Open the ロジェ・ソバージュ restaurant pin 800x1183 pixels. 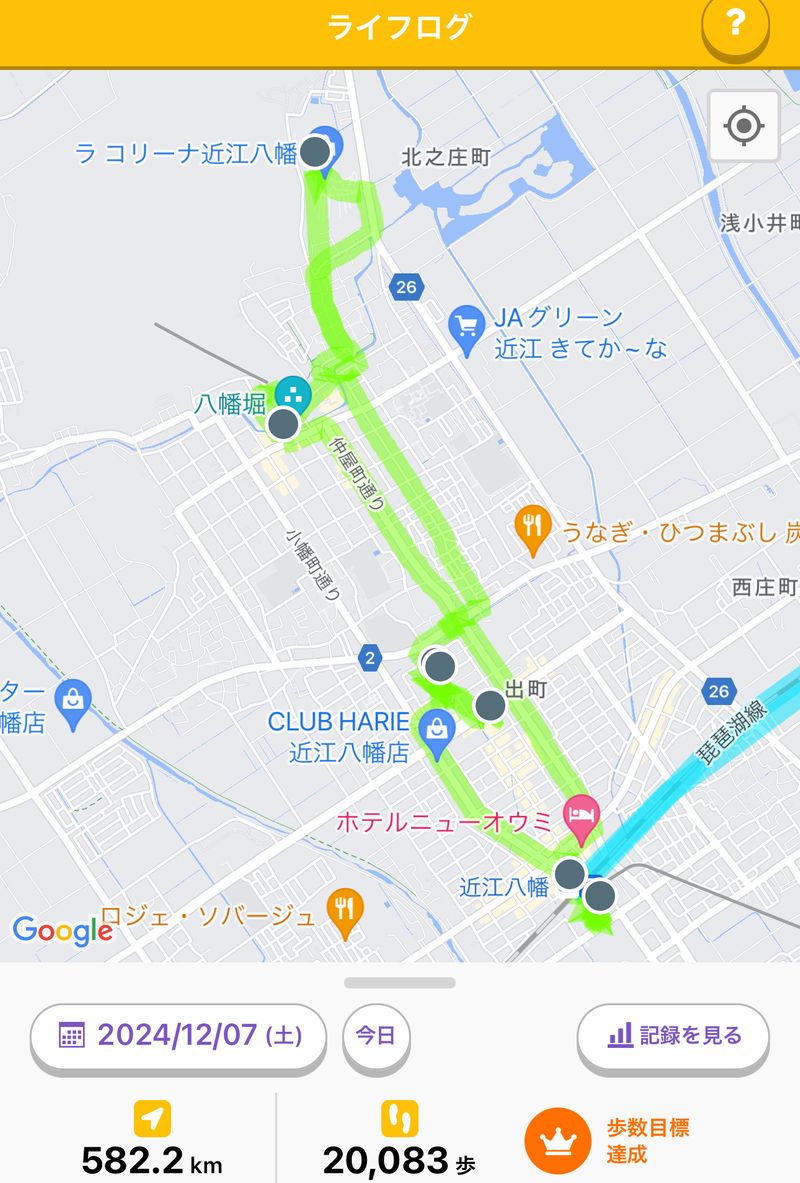(x=346, y=909)
